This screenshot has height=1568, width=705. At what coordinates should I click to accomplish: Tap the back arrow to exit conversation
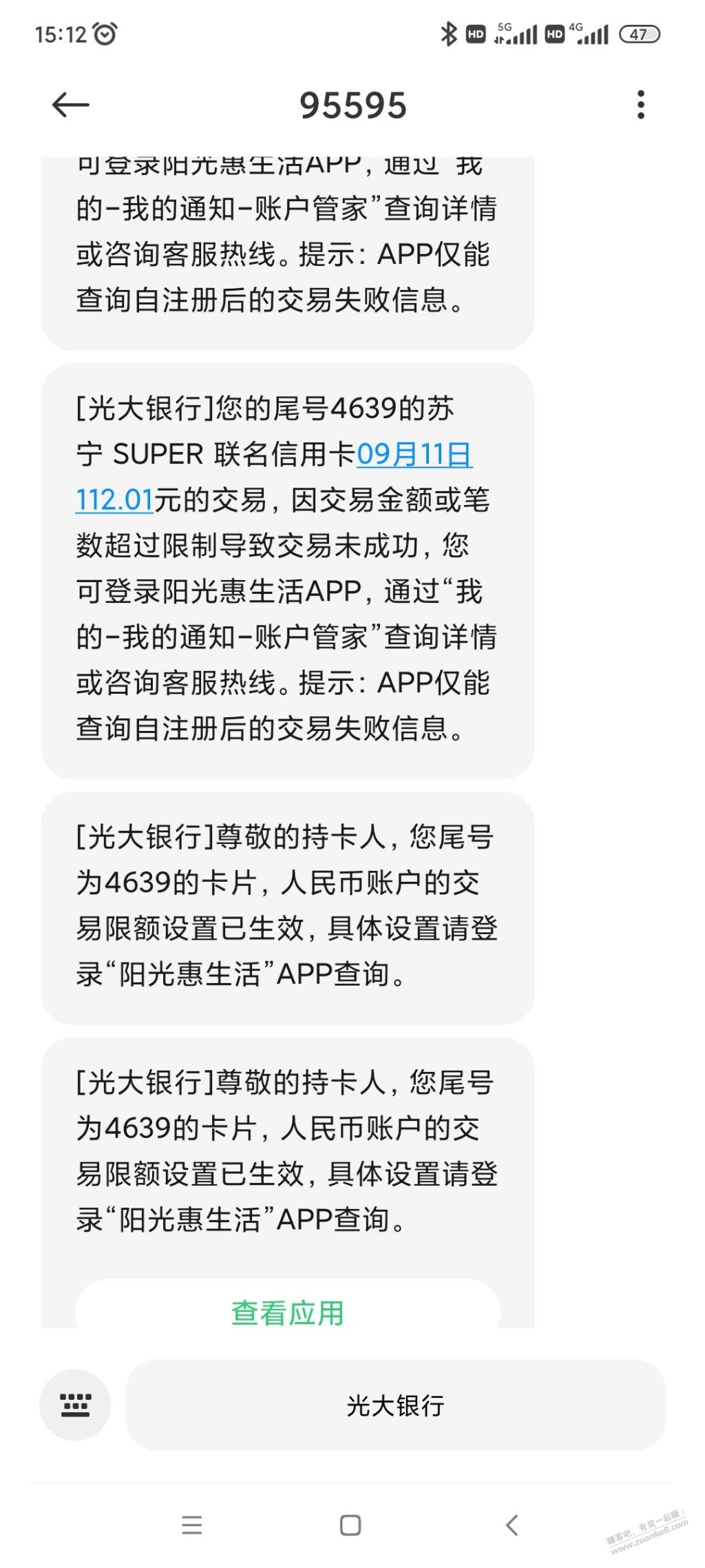[x=71, y=104]
